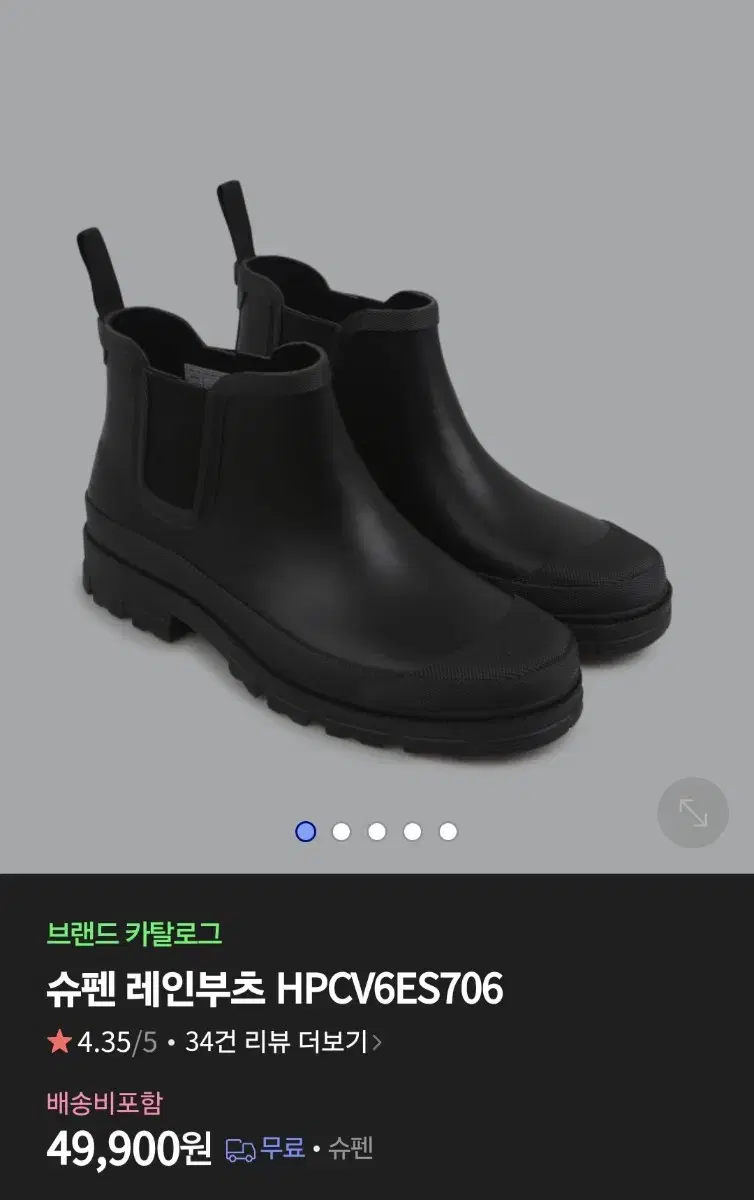Viewport: 754px width, 1200px height.
Task: Click the 49,900원 price text
Action: (123, 1143)
